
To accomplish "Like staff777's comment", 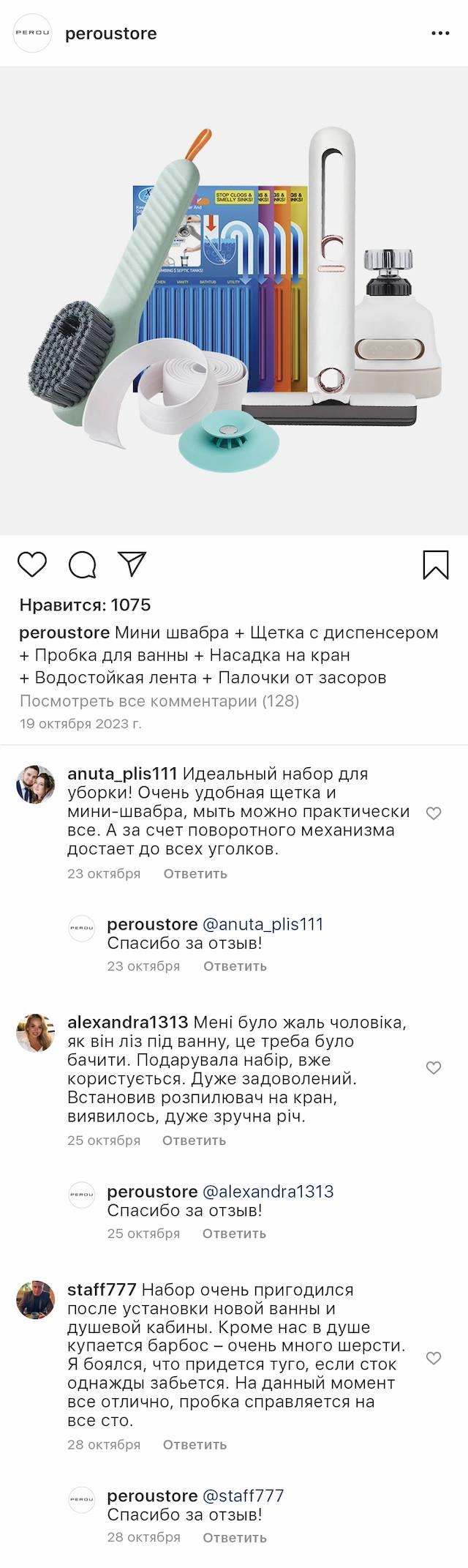I will pos(434,1358).
